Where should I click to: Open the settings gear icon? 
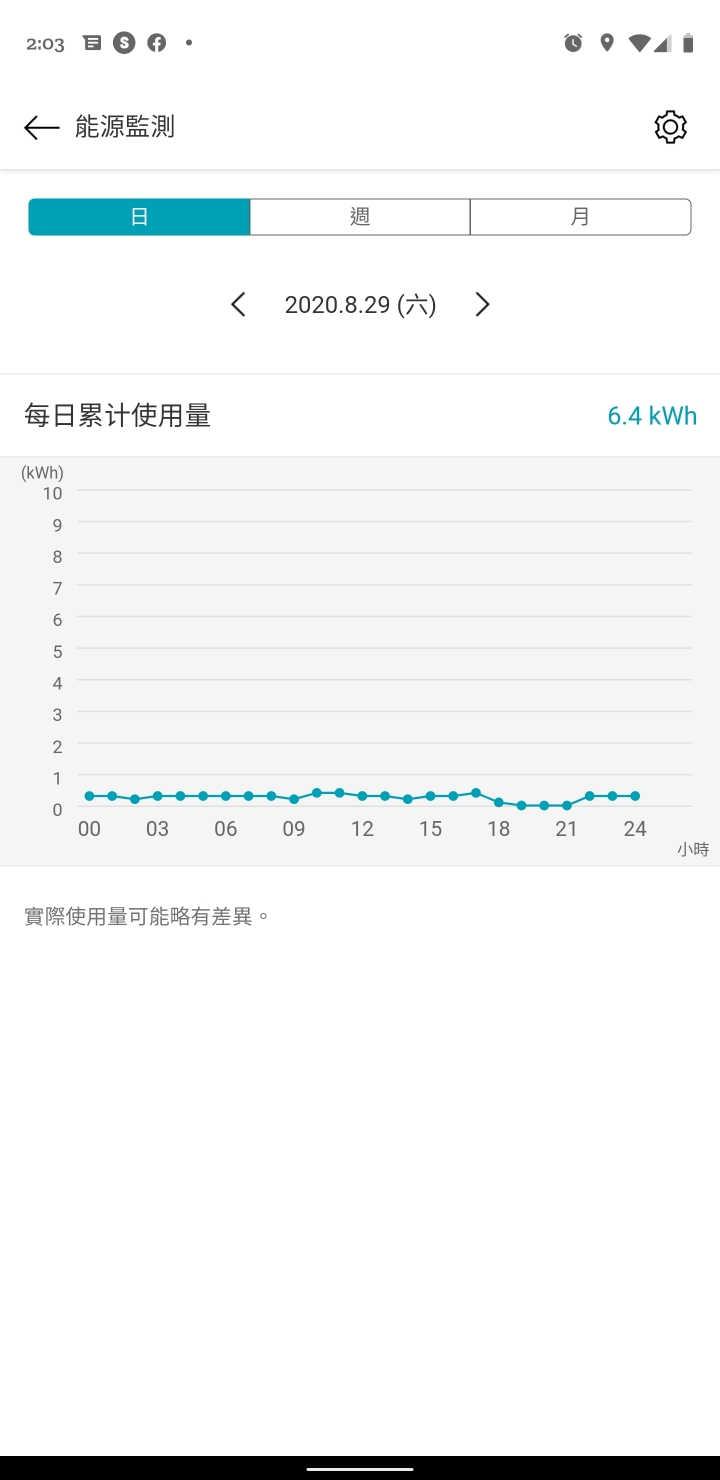click(670, 127)
